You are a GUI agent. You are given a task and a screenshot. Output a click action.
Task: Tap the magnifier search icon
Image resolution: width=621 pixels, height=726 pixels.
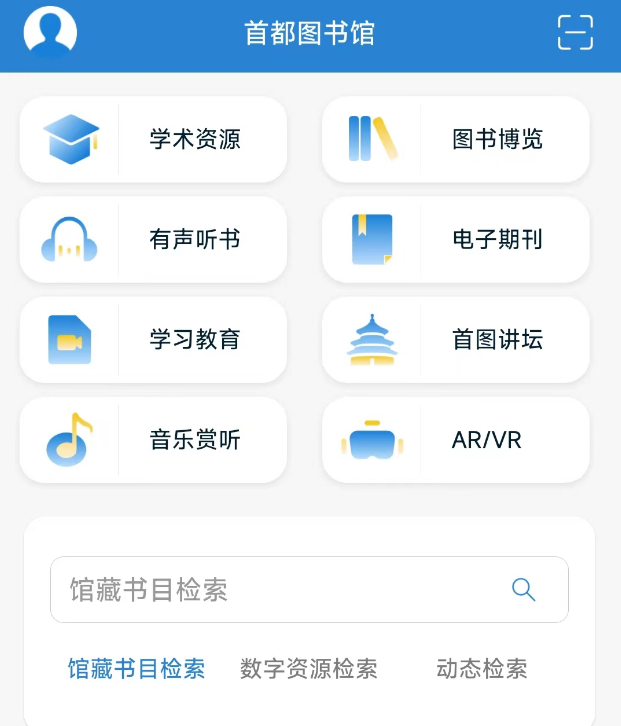[524, 590]
